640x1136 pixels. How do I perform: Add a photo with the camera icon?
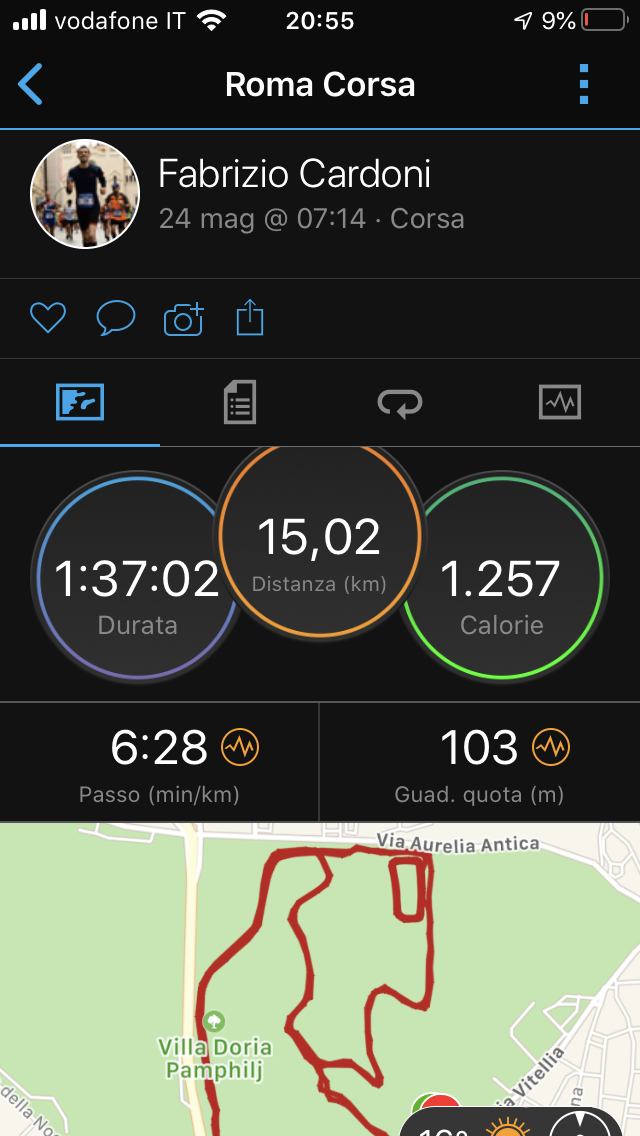[183, 319]
